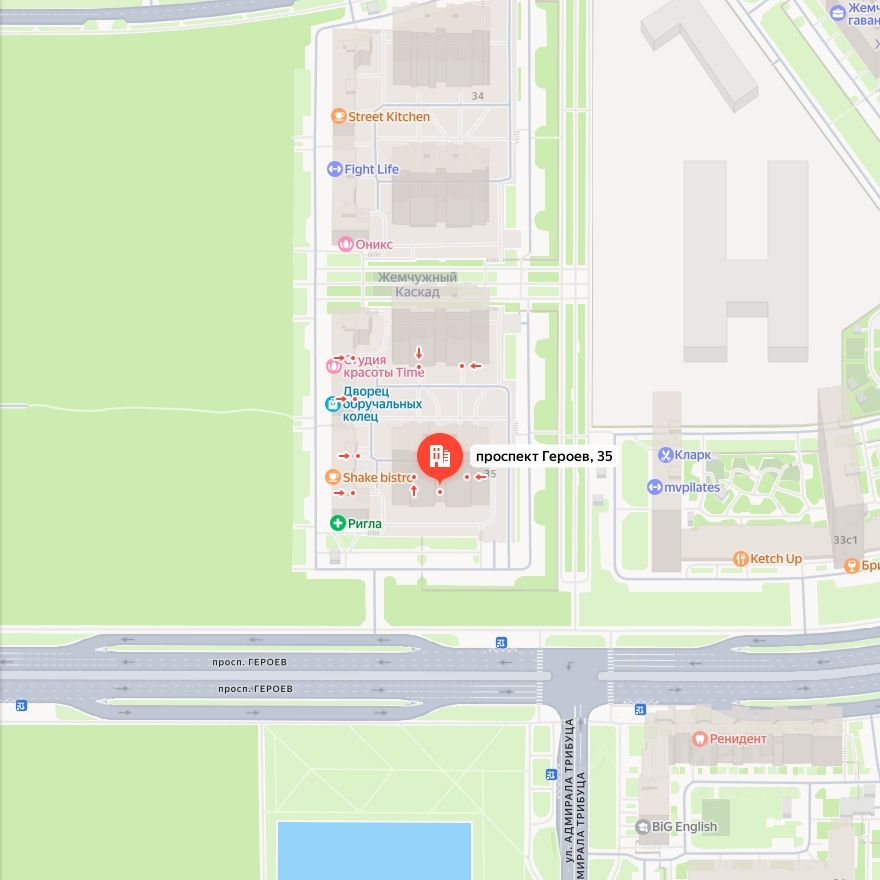The image size is (880, 880).
Task: Open the BiG English school marker
Action: [643, 826]
